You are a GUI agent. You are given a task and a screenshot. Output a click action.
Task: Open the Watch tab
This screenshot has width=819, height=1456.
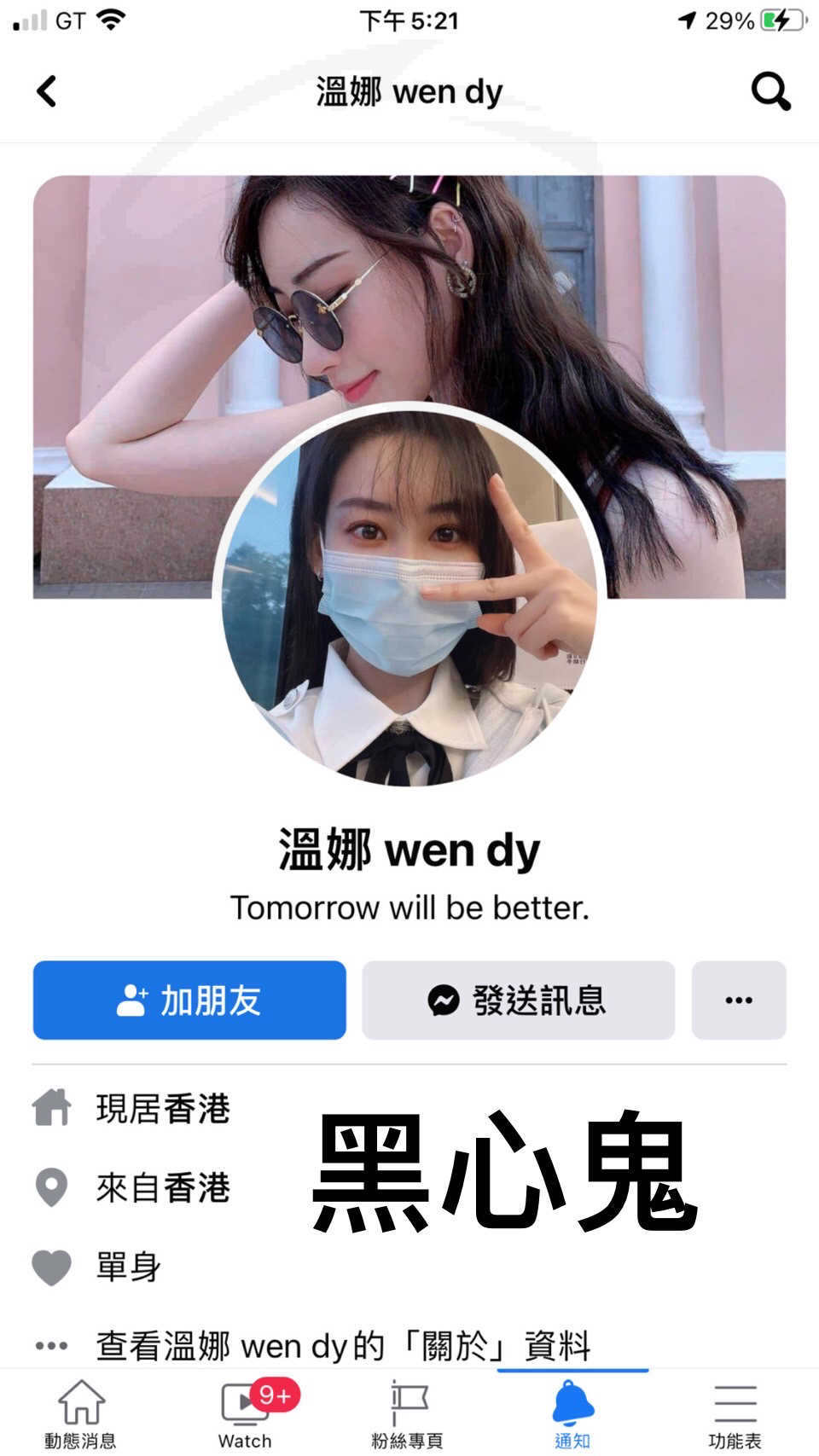245,1413
